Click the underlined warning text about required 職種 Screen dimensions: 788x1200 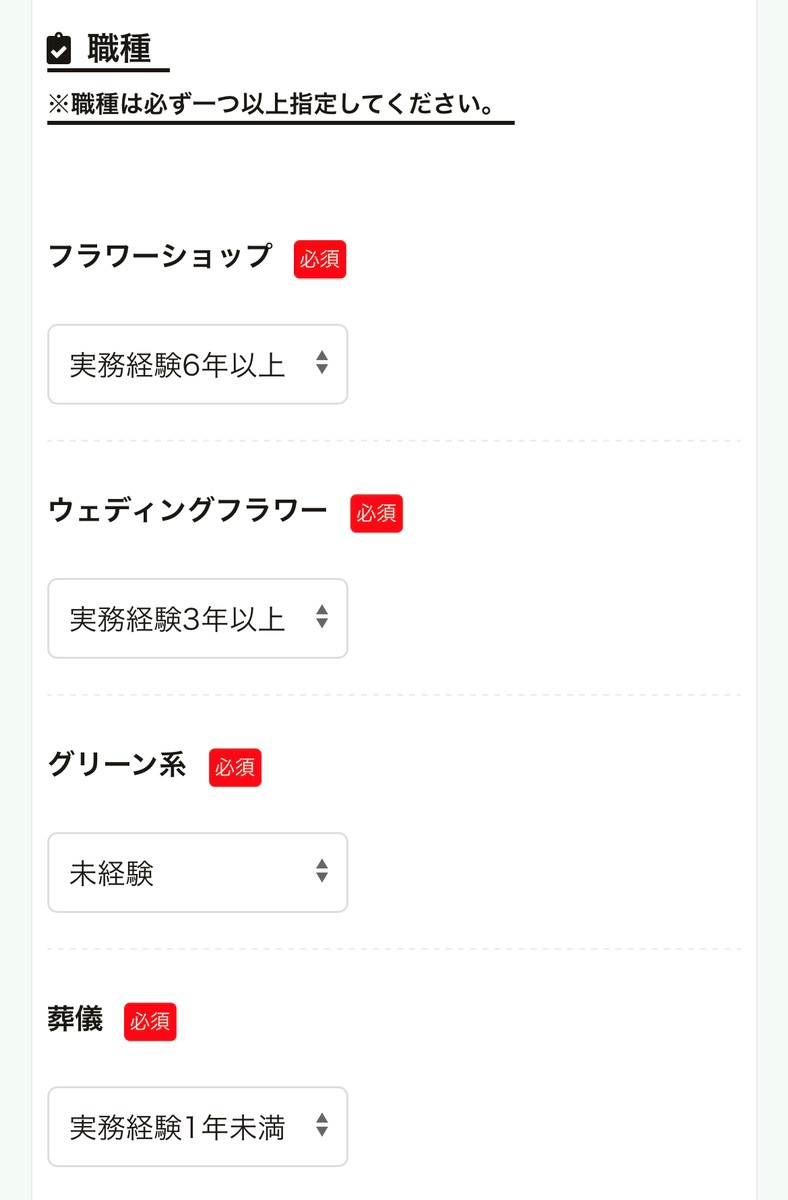(280, 103)
